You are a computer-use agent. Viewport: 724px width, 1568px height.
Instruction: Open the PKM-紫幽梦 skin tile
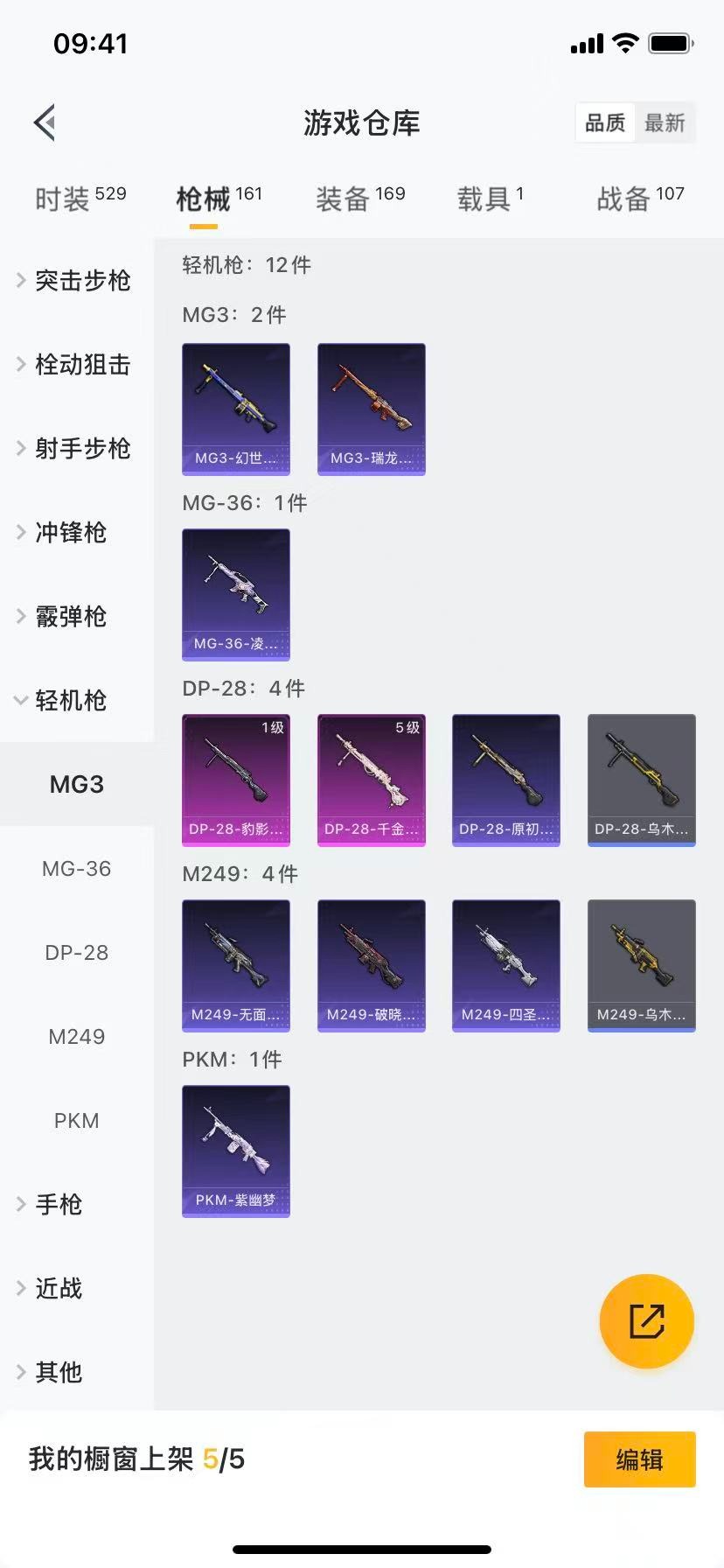[236, 1151]
